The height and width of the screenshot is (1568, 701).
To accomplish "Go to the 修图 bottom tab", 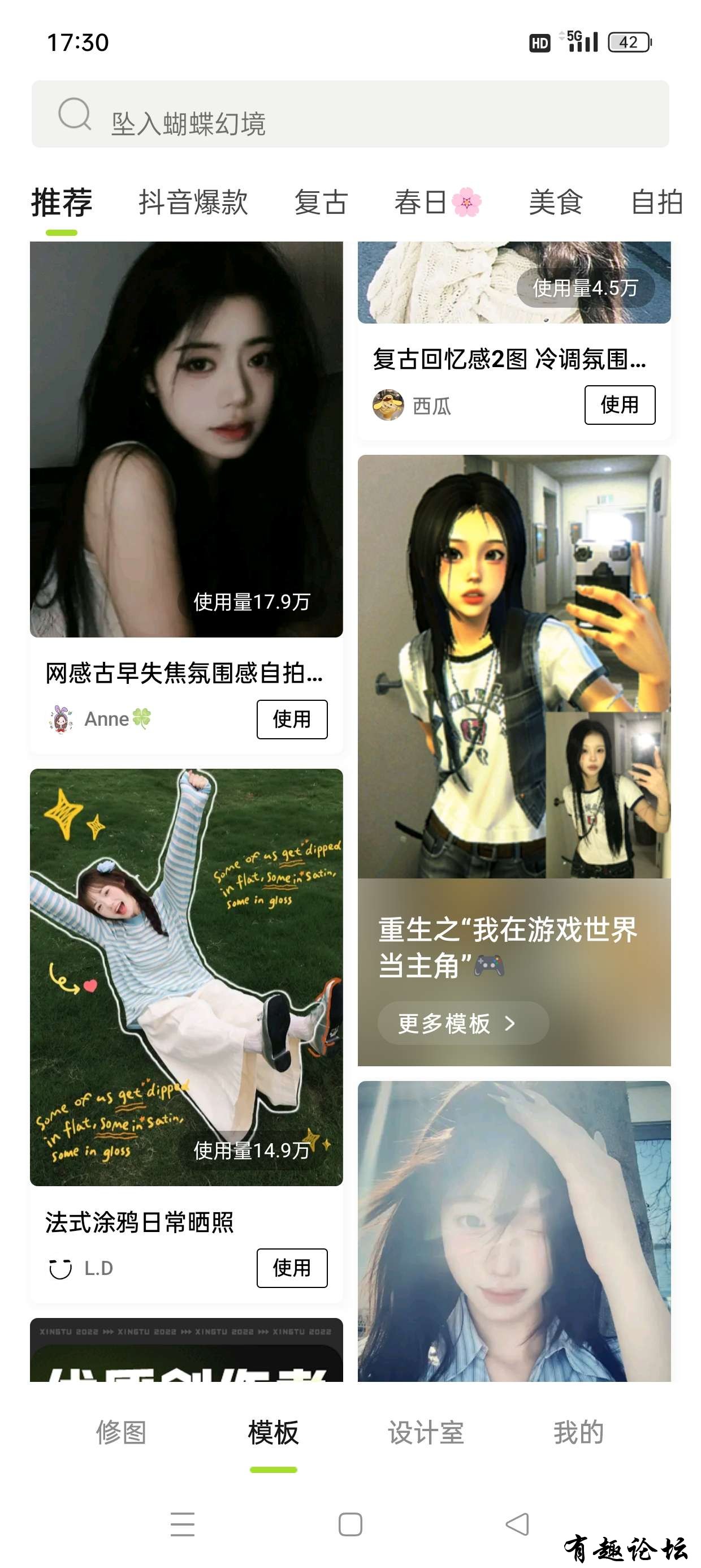I will (121, 1432).
